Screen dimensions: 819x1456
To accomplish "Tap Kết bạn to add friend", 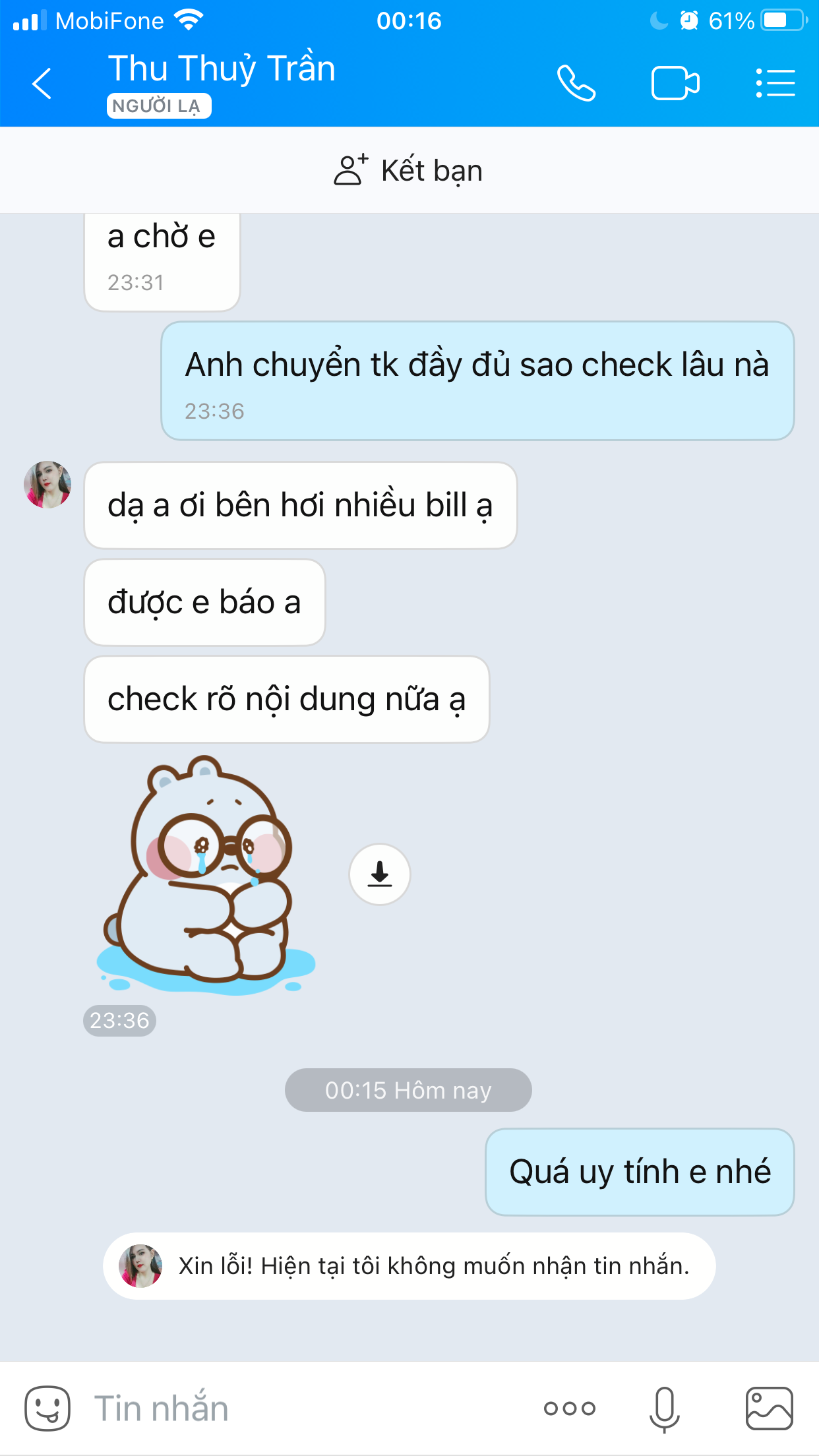I will click(x=409, y=170).
